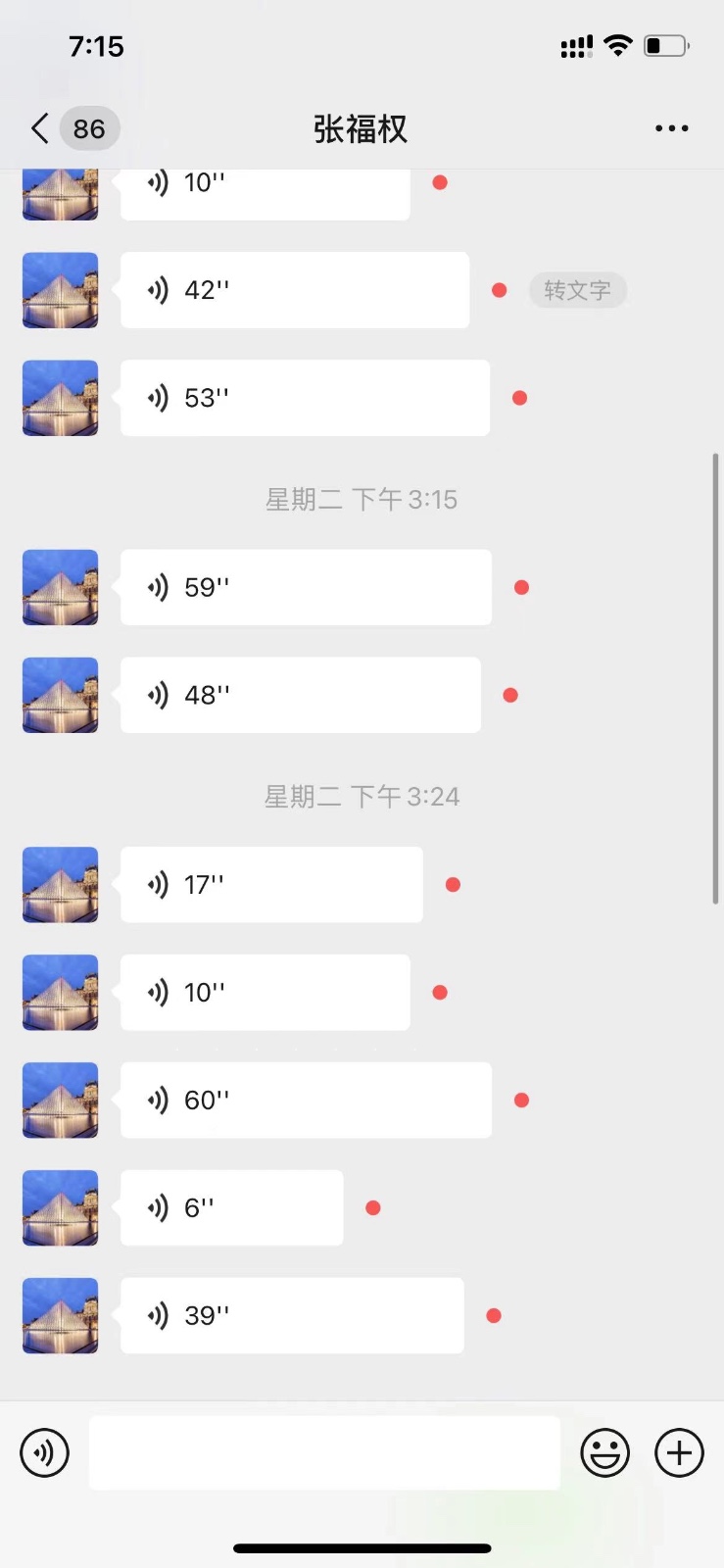Open the plus attachment menu
This screenshot has width=724, height=1568.
tap(679, 1452)
